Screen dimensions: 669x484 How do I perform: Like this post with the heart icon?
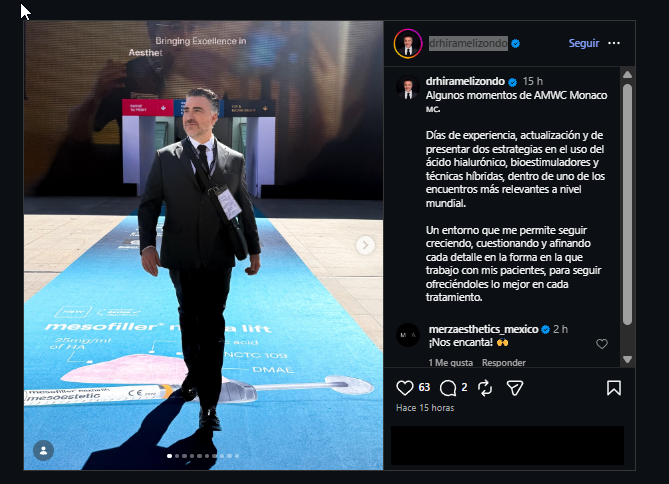pos(404,388)
